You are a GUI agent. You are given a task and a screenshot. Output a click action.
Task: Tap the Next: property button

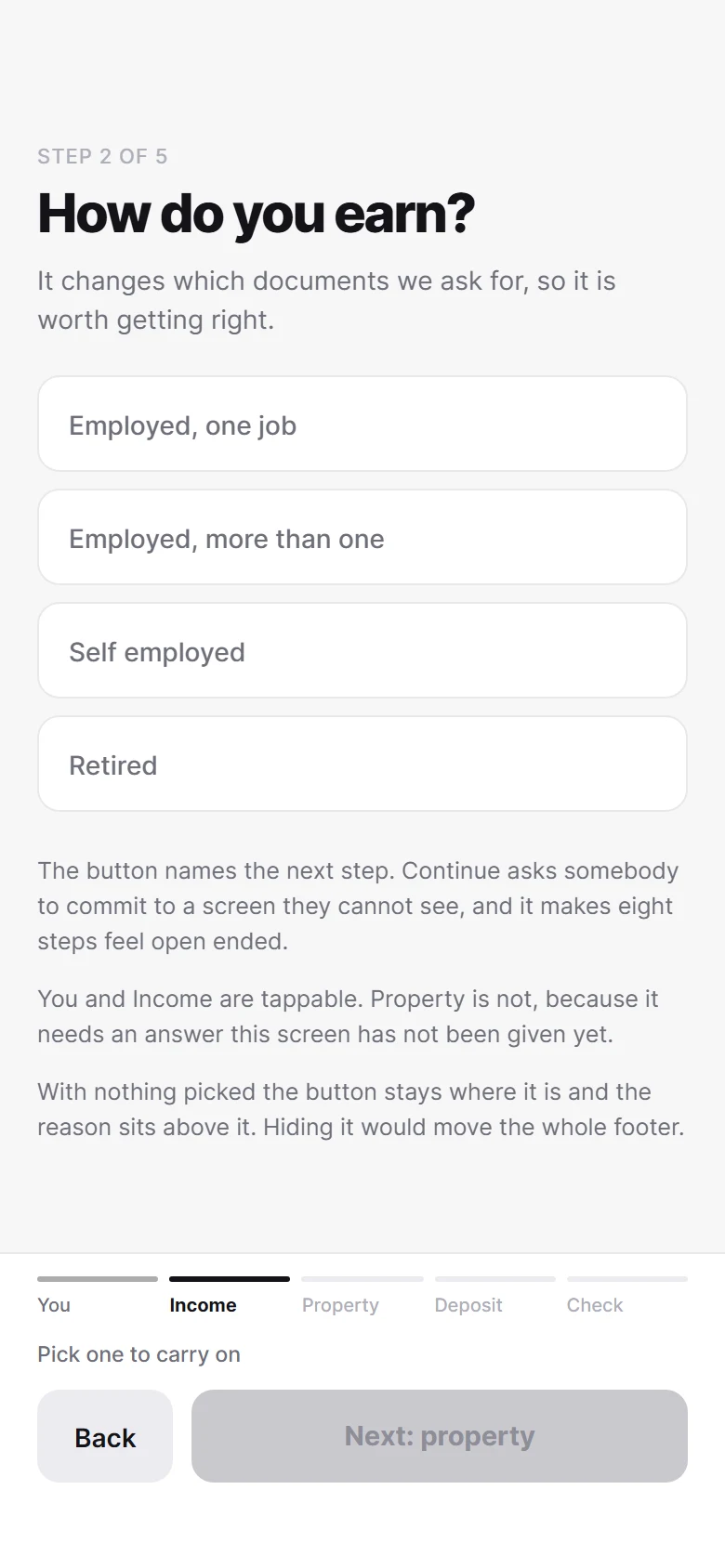(440, 1436)
